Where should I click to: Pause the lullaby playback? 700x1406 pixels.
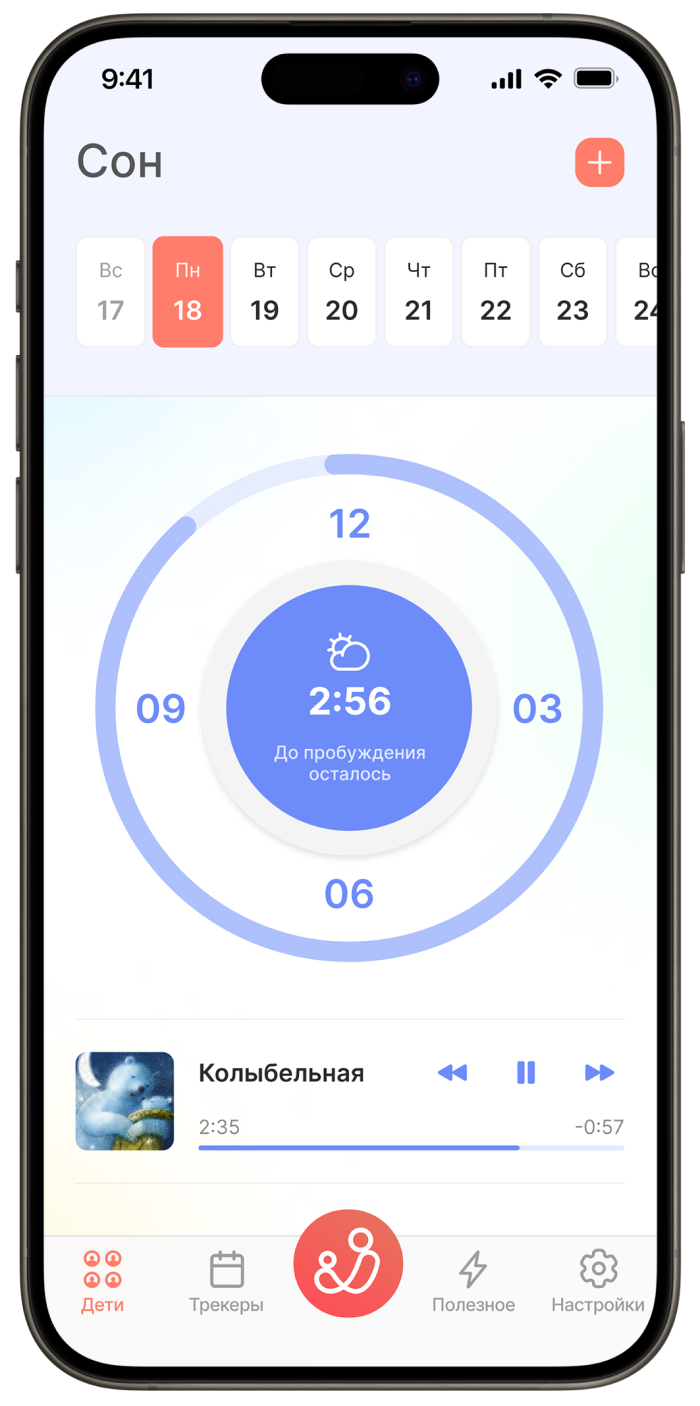pyautogui.click(x=526, y=1073)
